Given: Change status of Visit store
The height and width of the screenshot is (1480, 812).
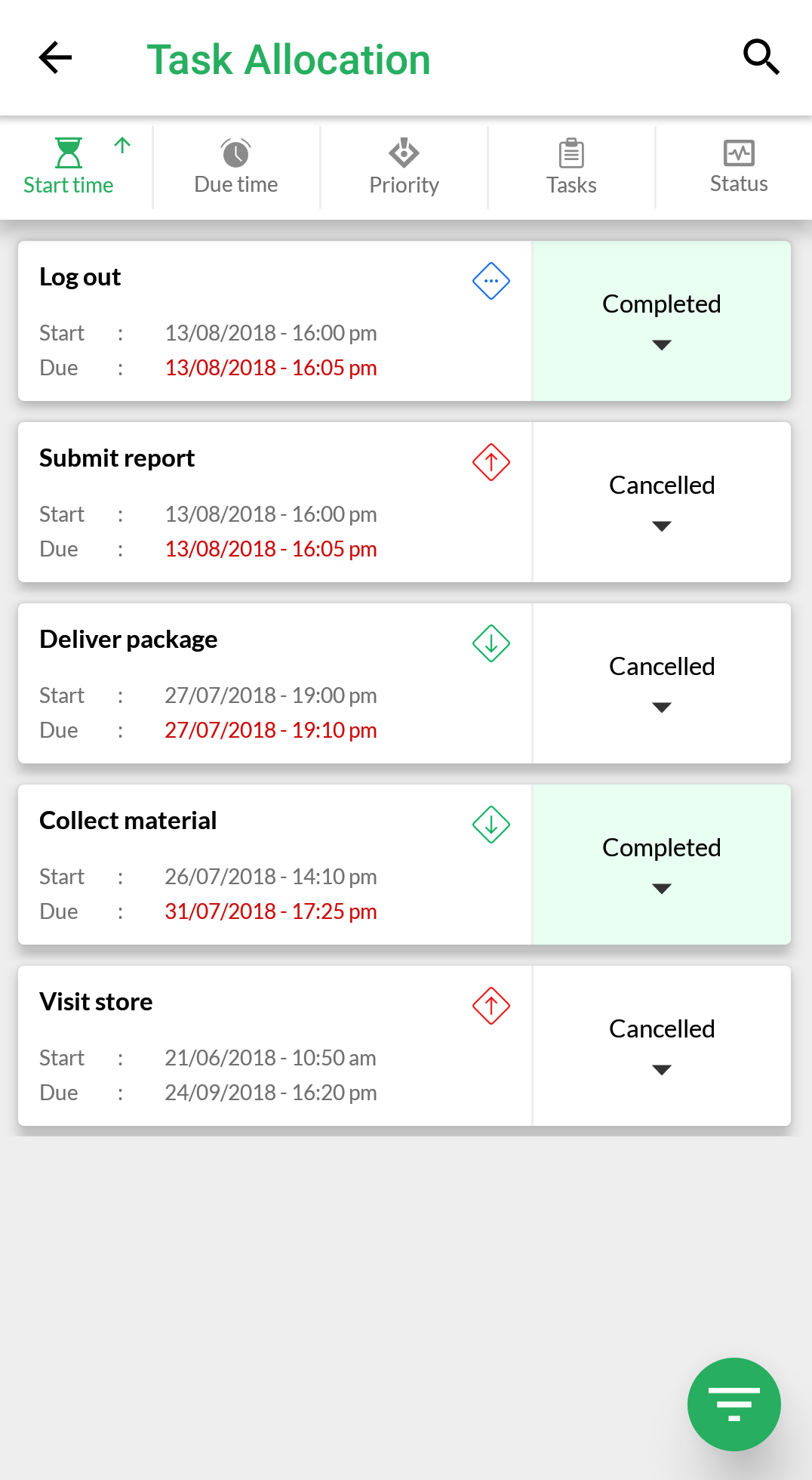Looking at the screenshot, I should click(x=662, y=1046).
